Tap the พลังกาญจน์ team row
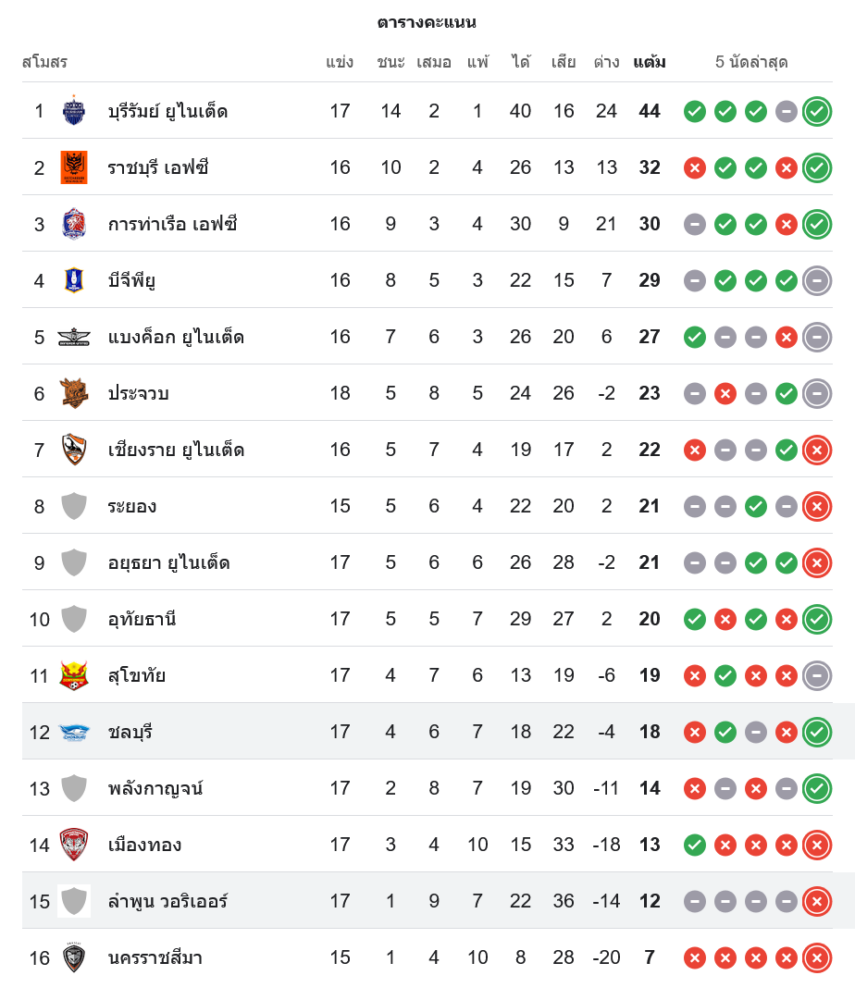This screenshot has height=1000, width=855. click(155, 789)
